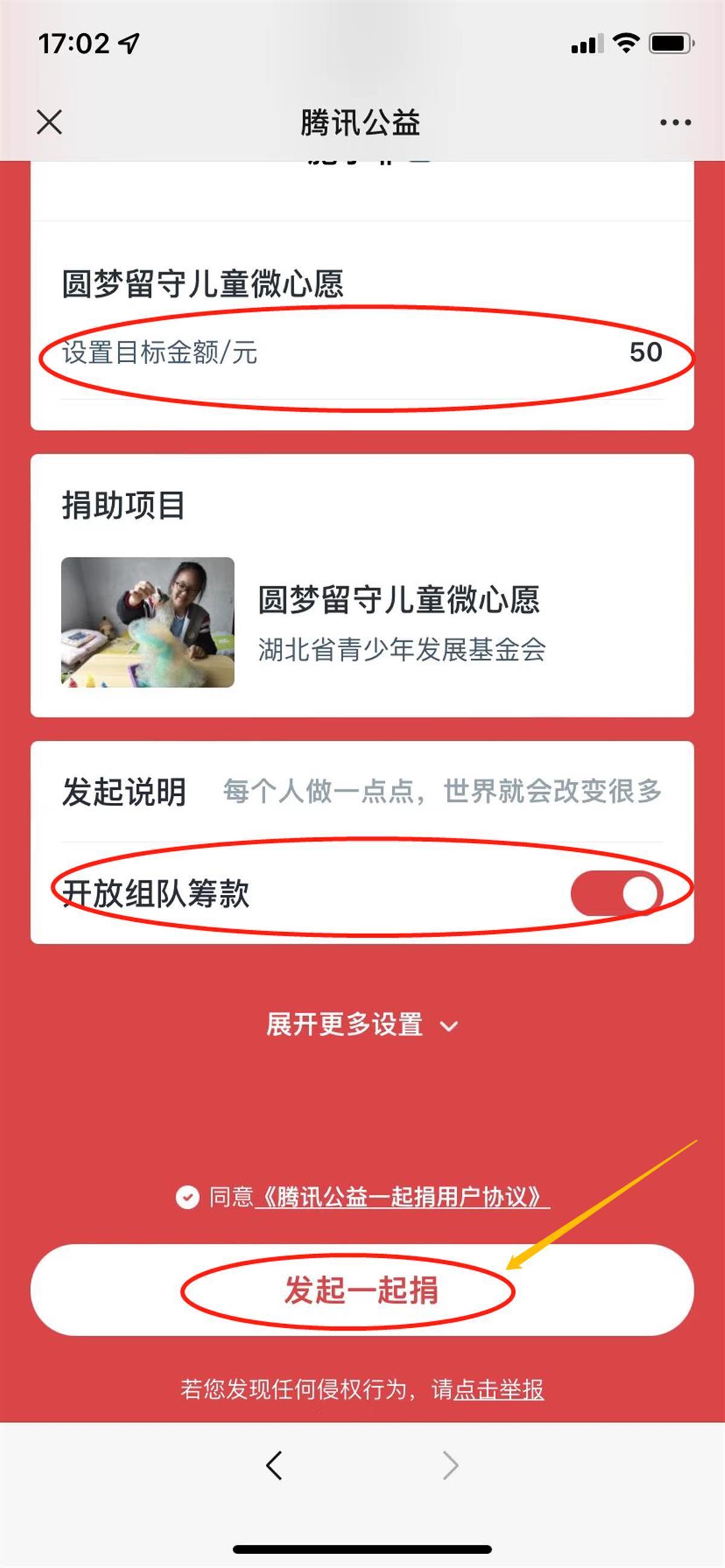Read the 《腾讯公益一起捐用户协议》 link
The width and height of the screenshot is (725, 1568).
402,1197
